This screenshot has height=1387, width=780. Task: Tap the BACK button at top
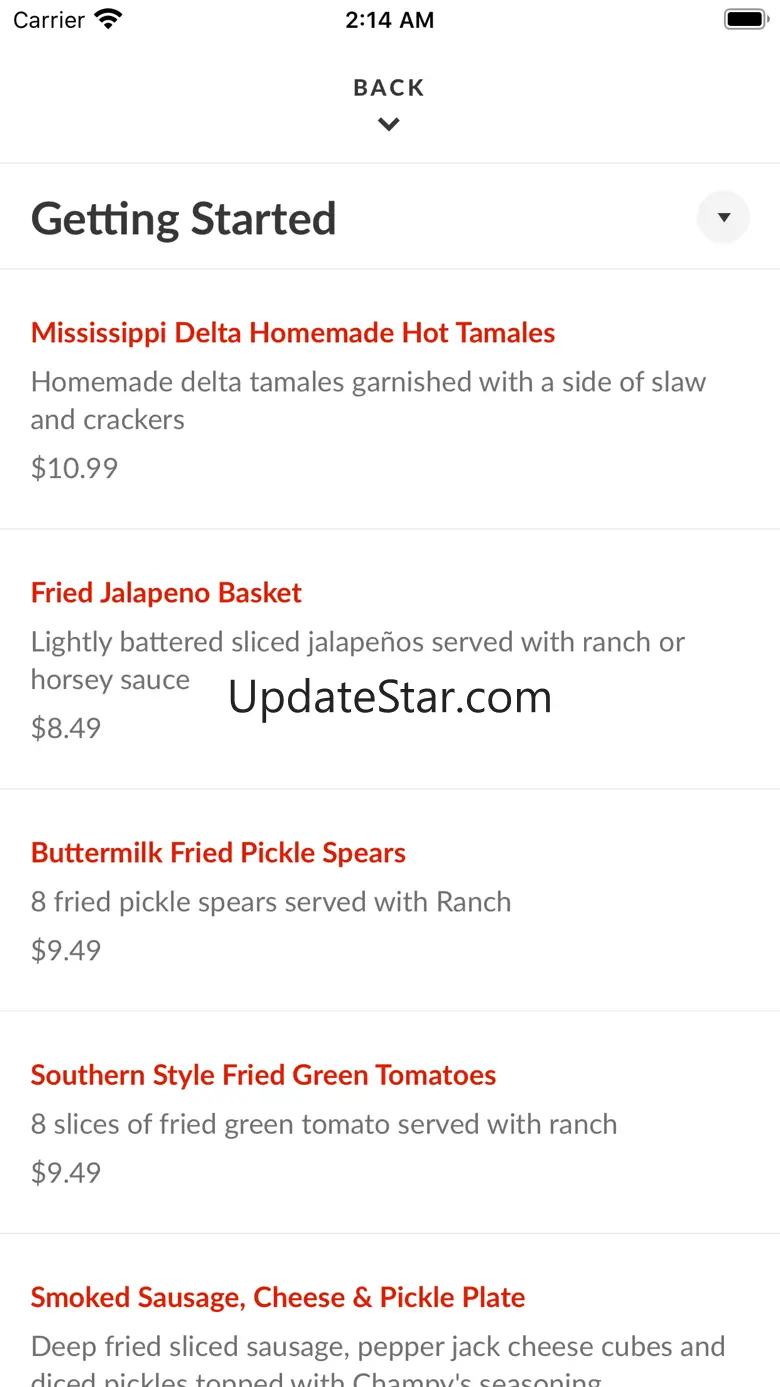[389, 102]
